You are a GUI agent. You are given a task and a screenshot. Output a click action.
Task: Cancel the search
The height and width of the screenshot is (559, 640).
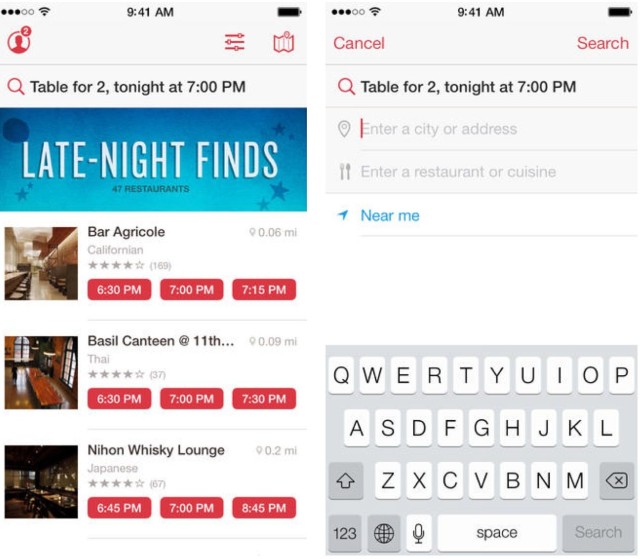click(359, 43)
